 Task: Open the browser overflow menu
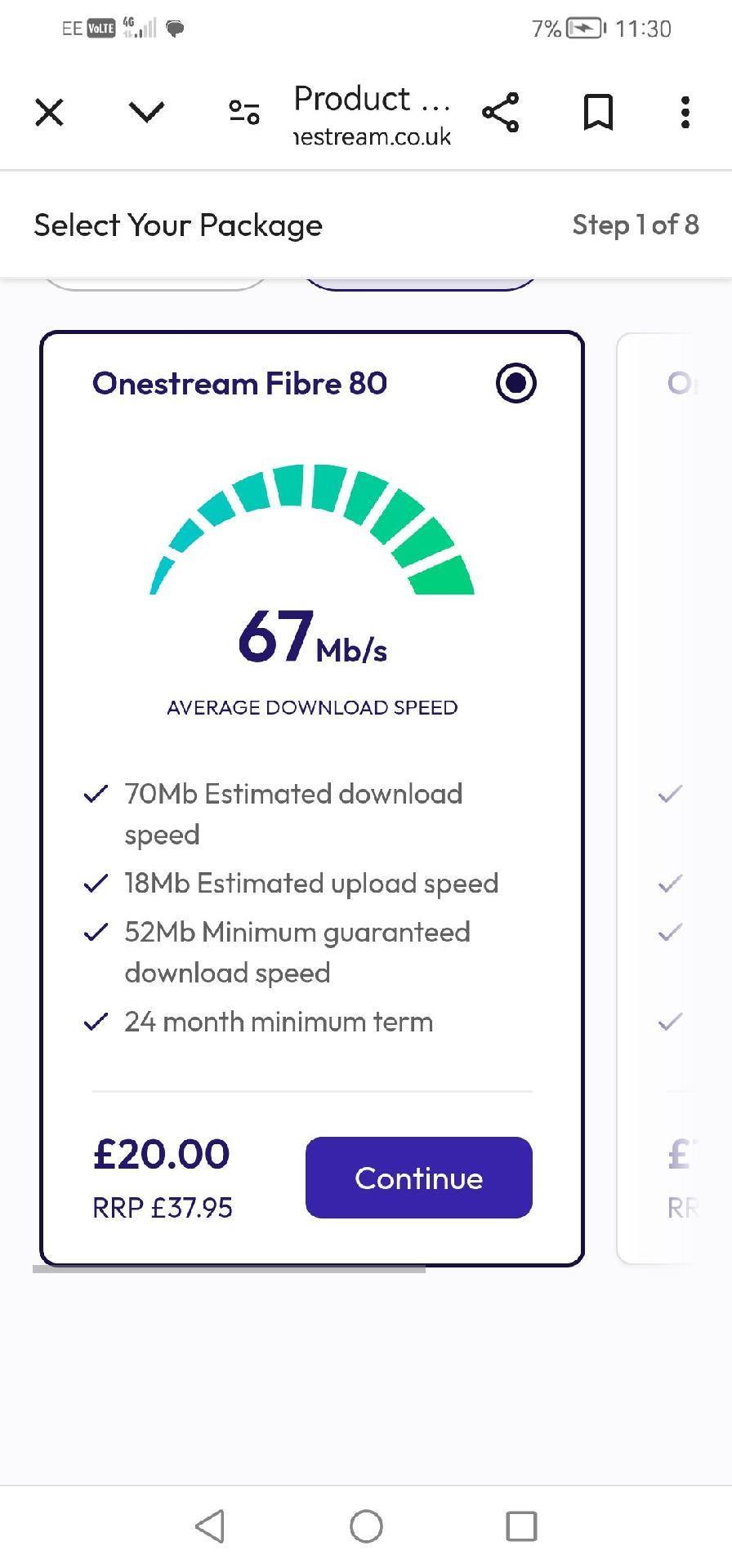tap(685, 113)
